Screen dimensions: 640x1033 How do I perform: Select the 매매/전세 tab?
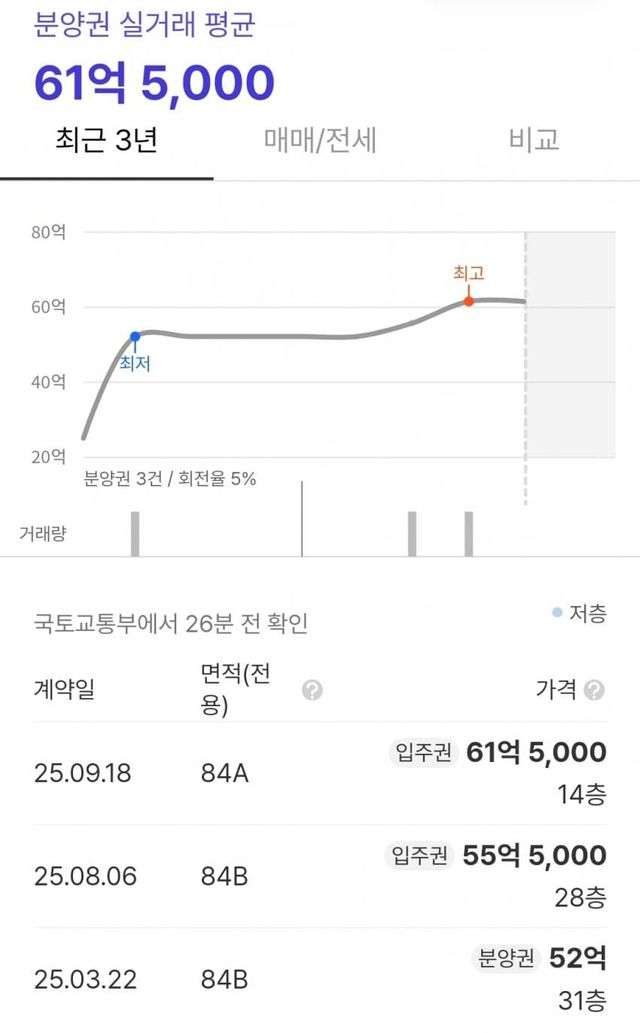click(x=320, y=141)
